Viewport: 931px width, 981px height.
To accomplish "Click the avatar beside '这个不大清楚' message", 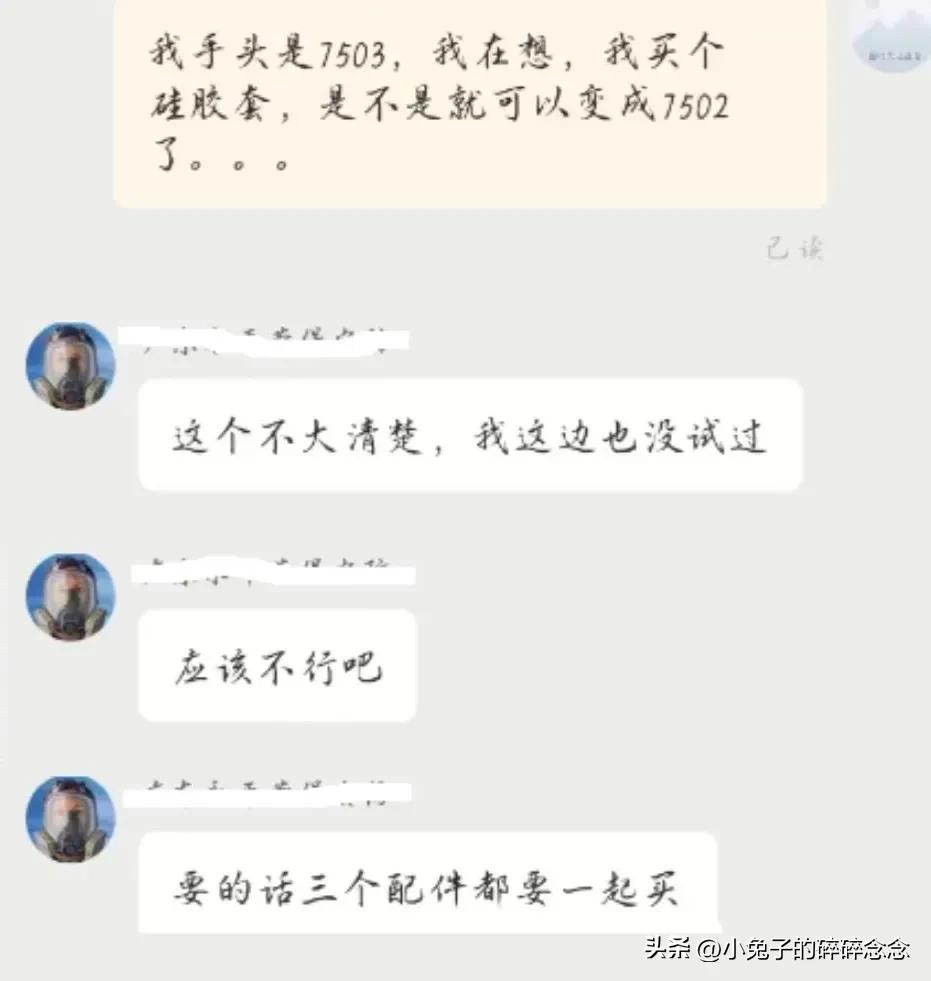I will pyautogui.click(x=70, y=365).
